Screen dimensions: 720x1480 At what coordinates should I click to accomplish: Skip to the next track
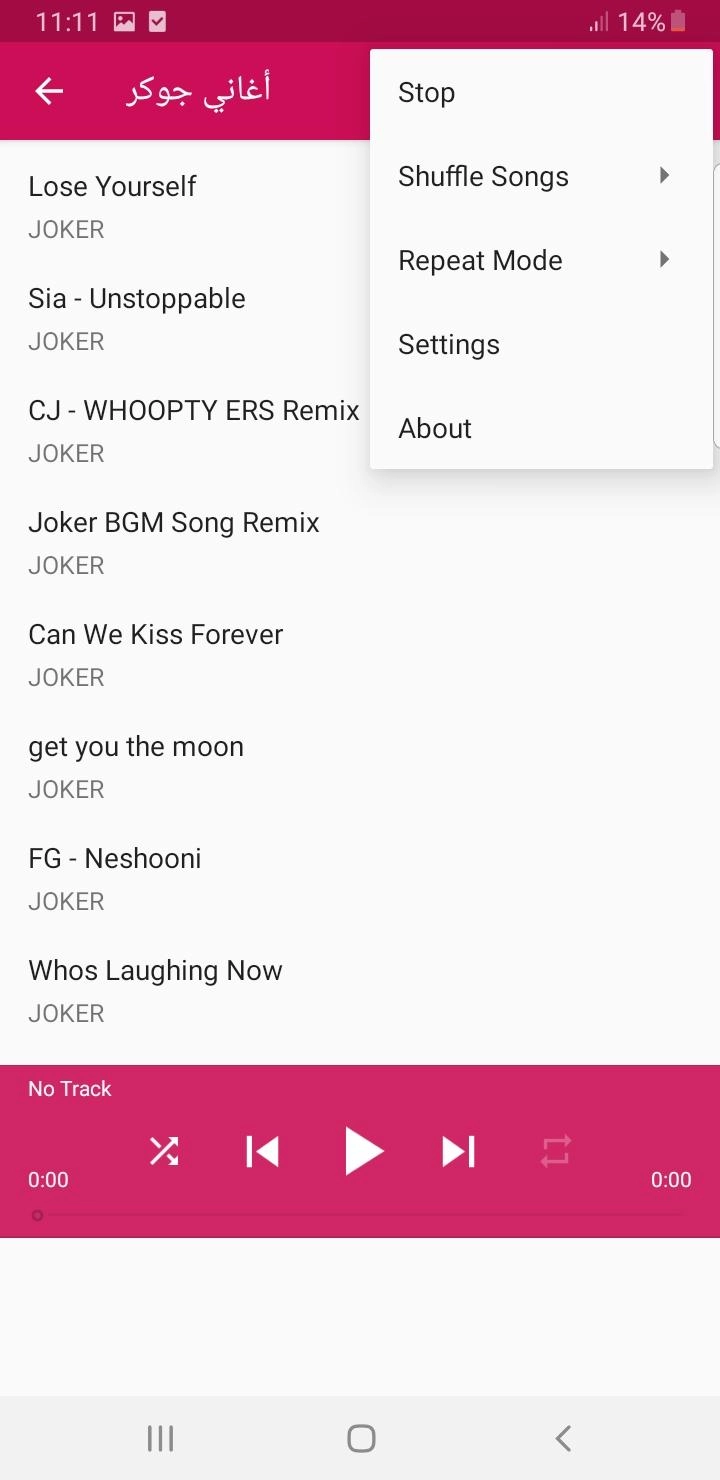(x=459, y=1151)
